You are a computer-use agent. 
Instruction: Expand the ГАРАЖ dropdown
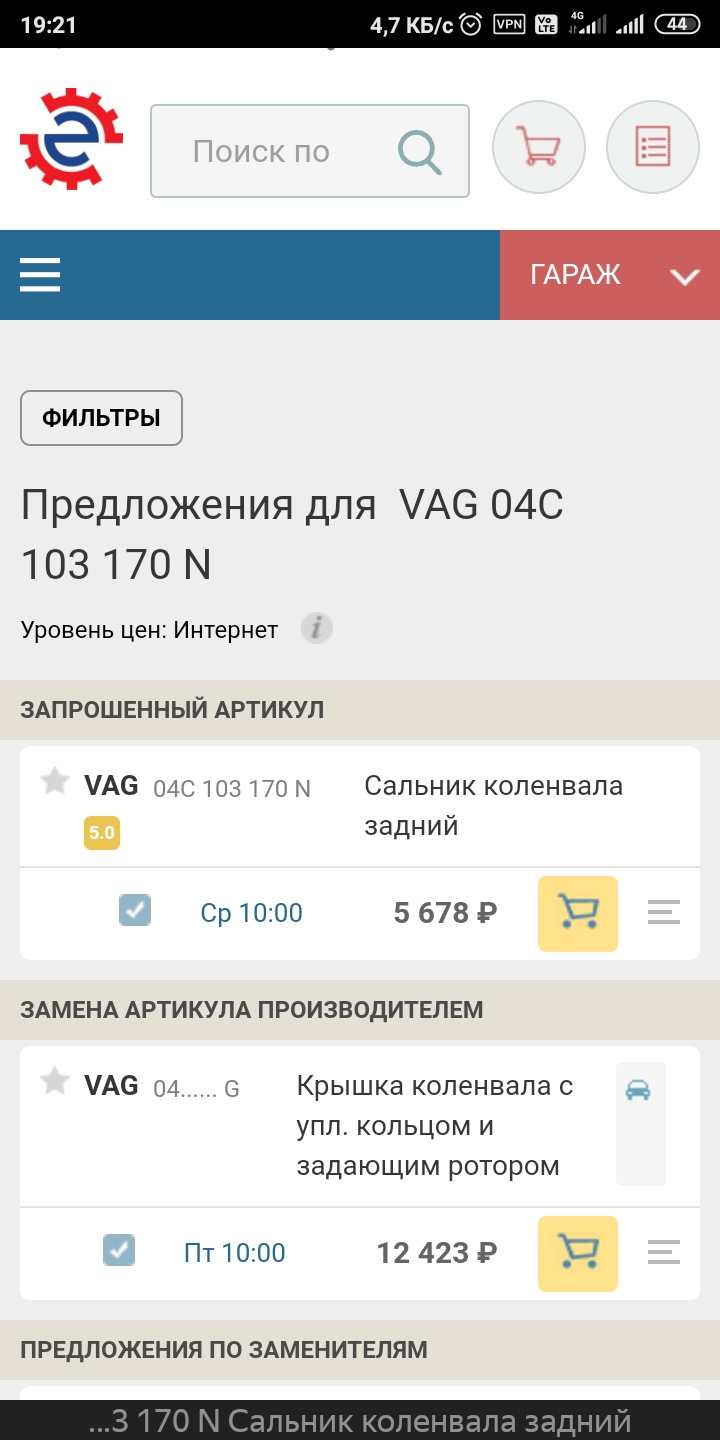coord(684,275)
